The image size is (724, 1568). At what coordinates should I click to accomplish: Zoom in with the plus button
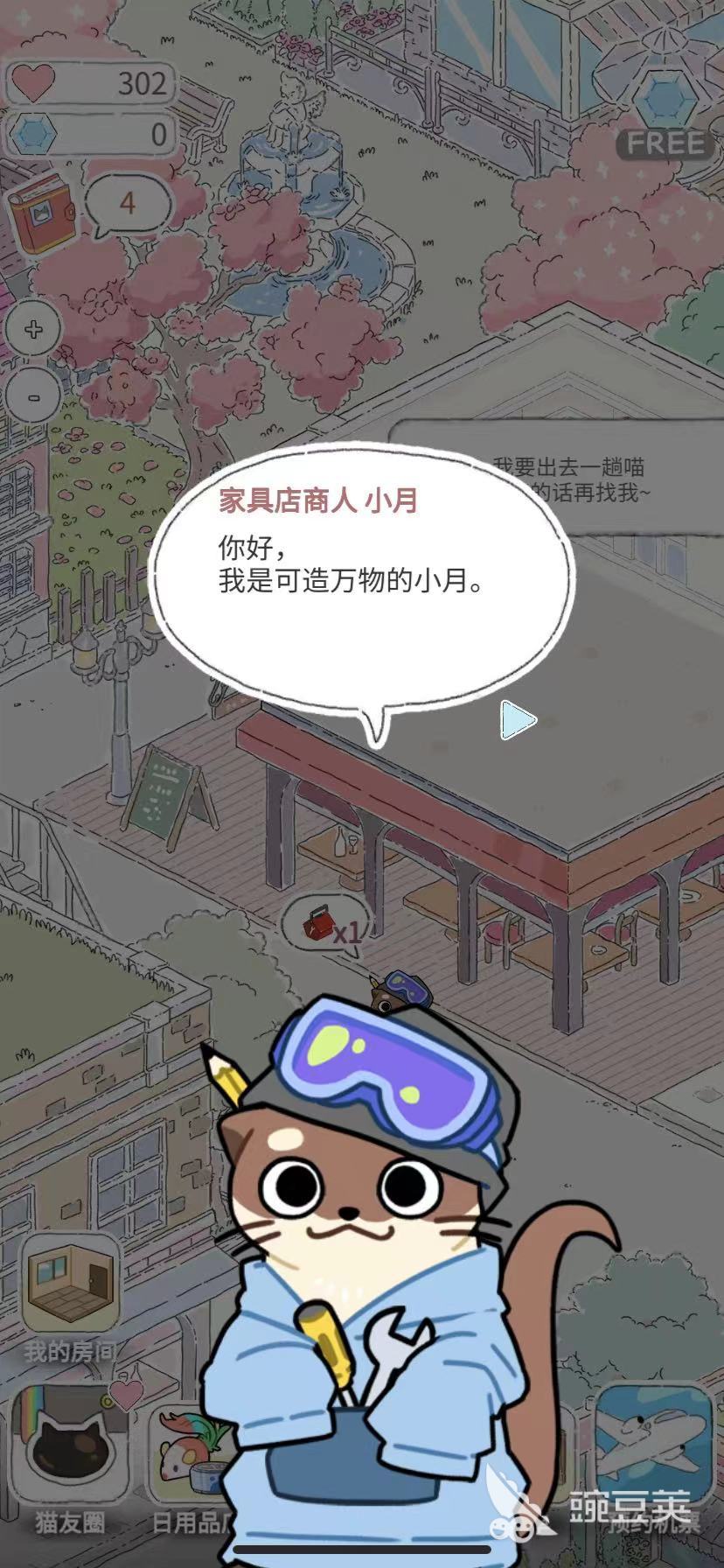point(34,330)
